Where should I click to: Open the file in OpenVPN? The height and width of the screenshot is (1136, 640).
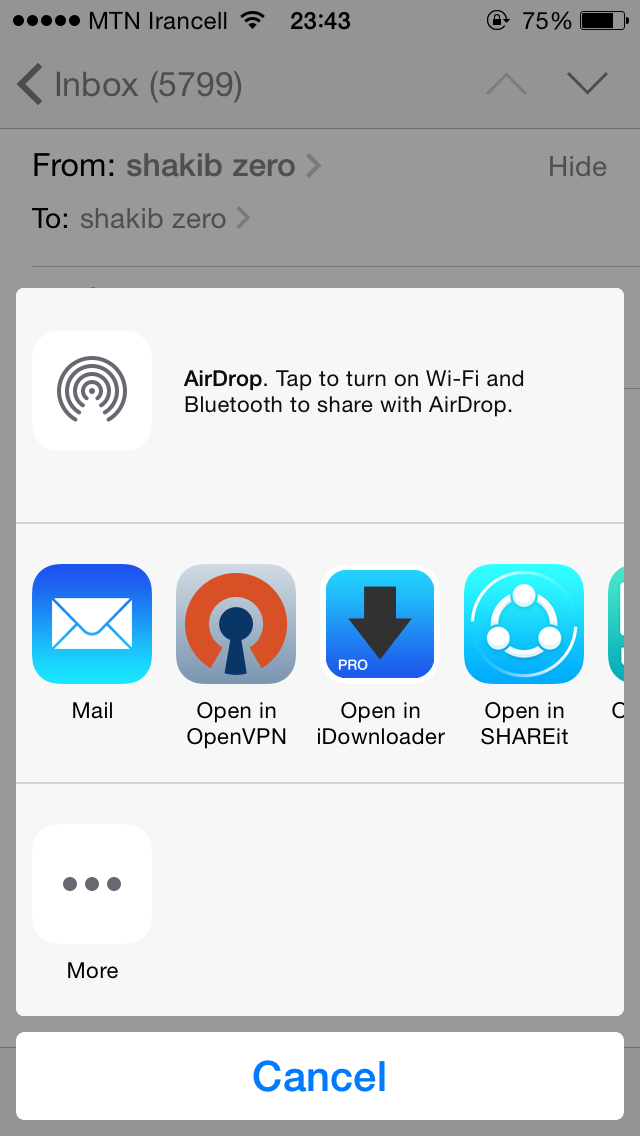pos(236,624)
